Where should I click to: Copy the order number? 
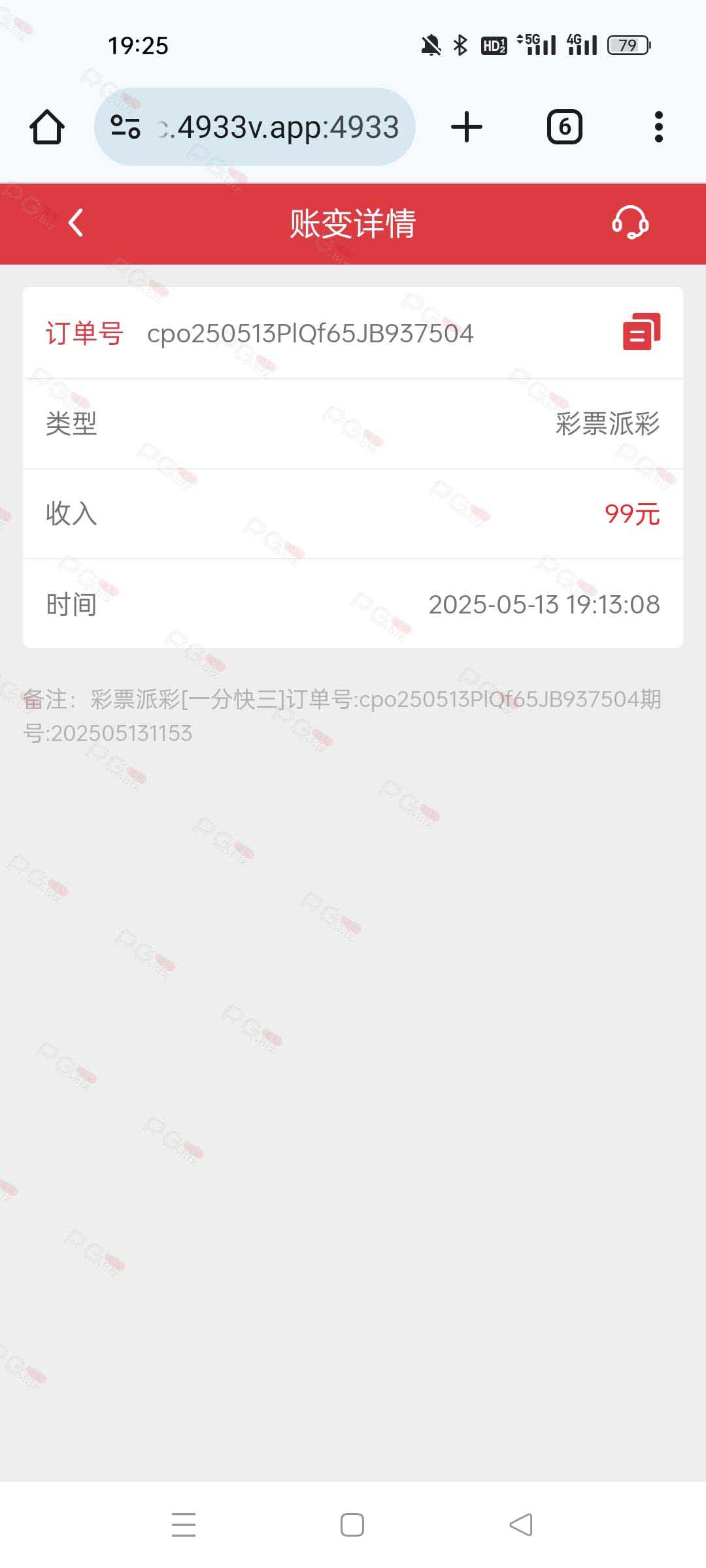(641, 332)
